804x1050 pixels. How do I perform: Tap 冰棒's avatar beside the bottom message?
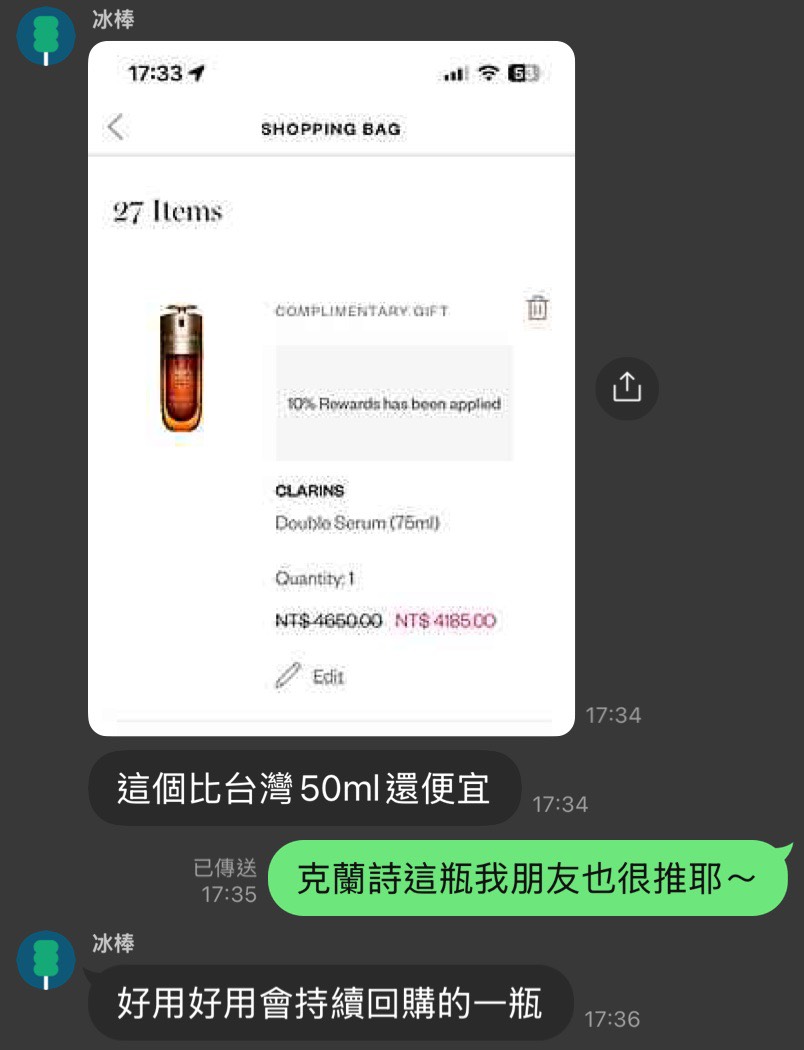click(45, 961)
